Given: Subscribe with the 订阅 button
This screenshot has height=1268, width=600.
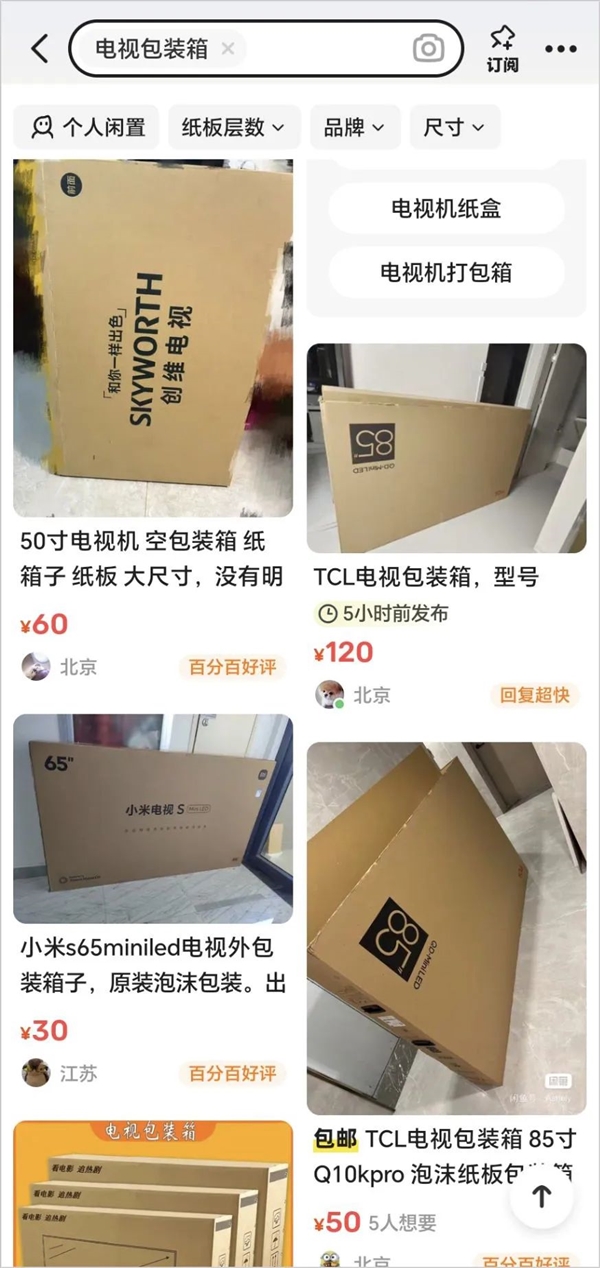Looking at the screenshot, I should tap(502, 48).
